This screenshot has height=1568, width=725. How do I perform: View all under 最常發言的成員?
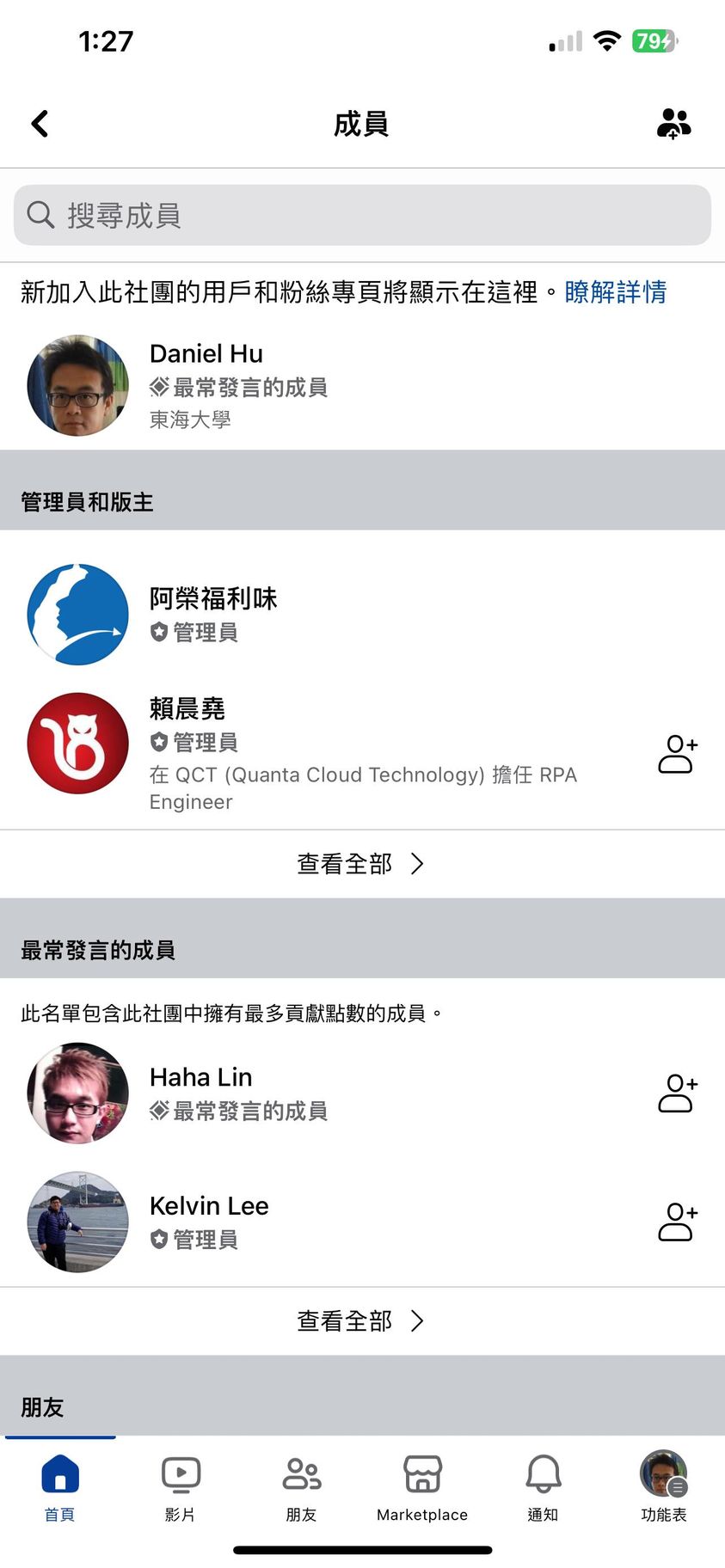click(361, 1320)
